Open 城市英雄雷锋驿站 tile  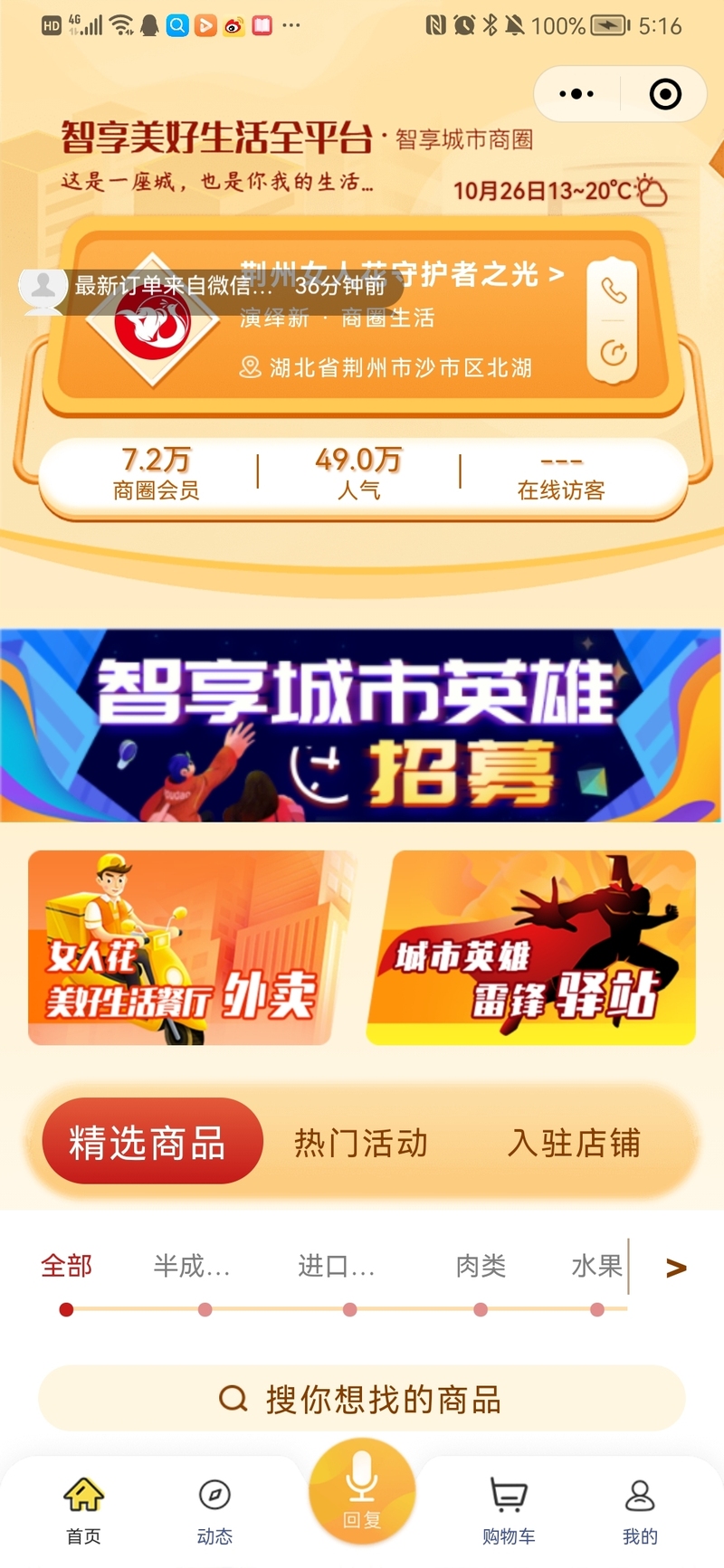coord(531,947)
